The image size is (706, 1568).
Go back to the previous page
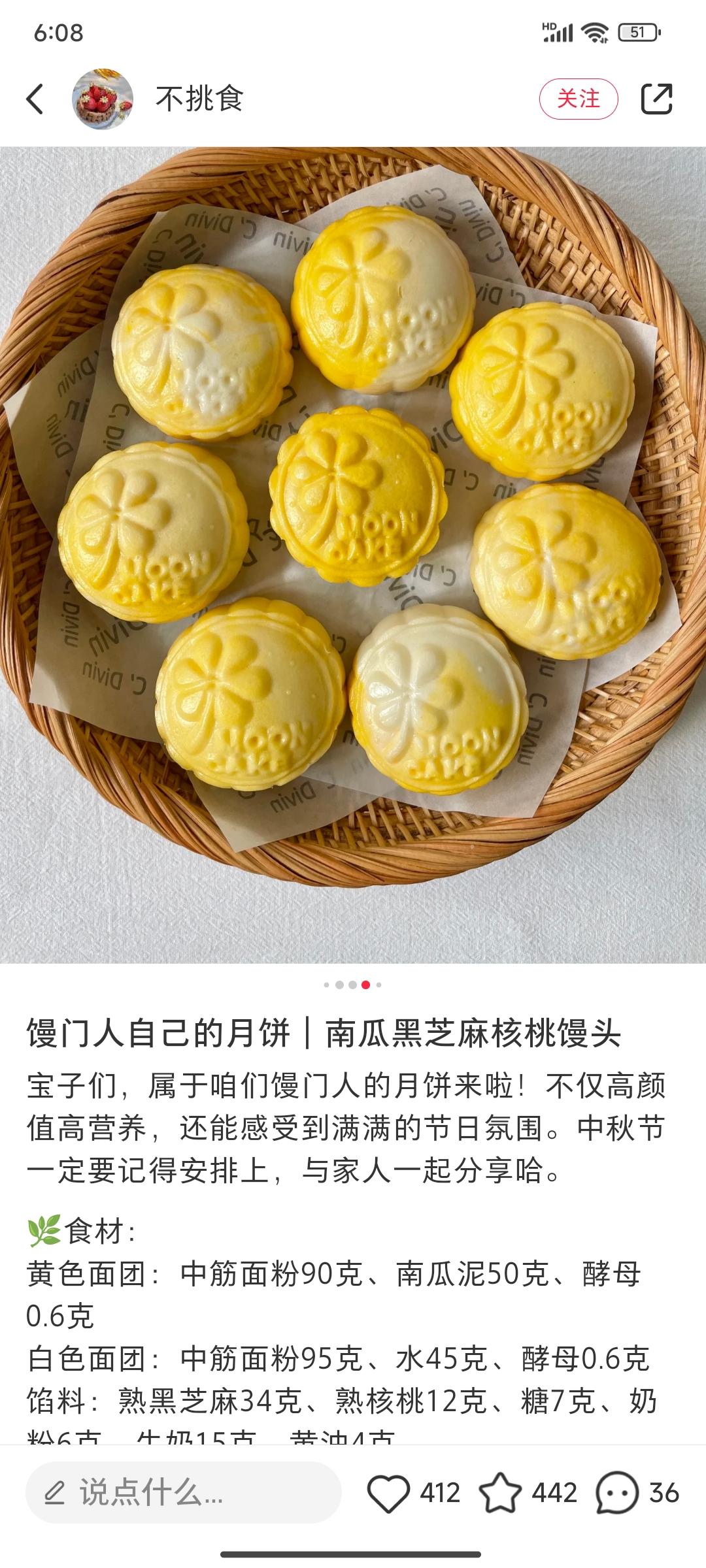(x=35, y=99)
